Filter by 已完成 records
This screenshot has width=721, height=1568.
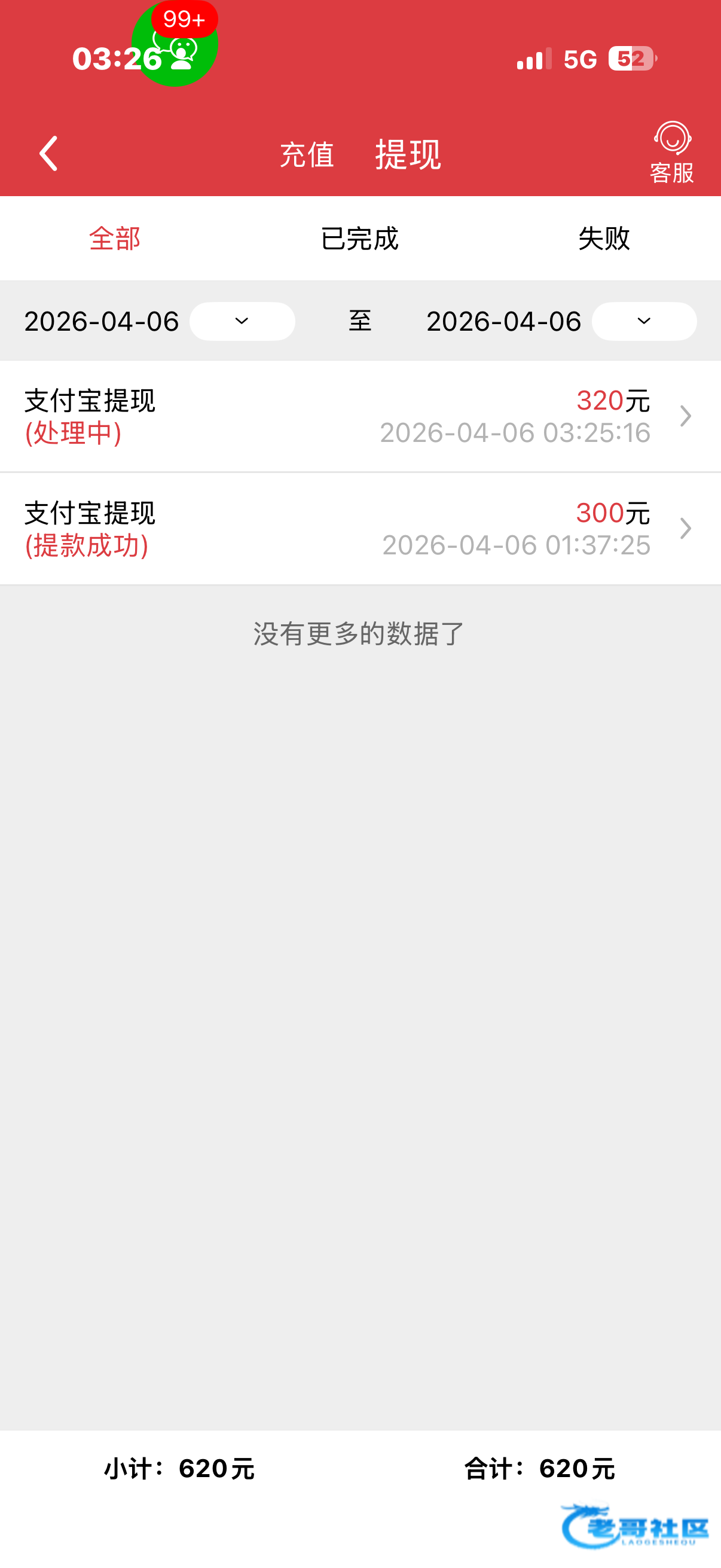tap(359, 238)
